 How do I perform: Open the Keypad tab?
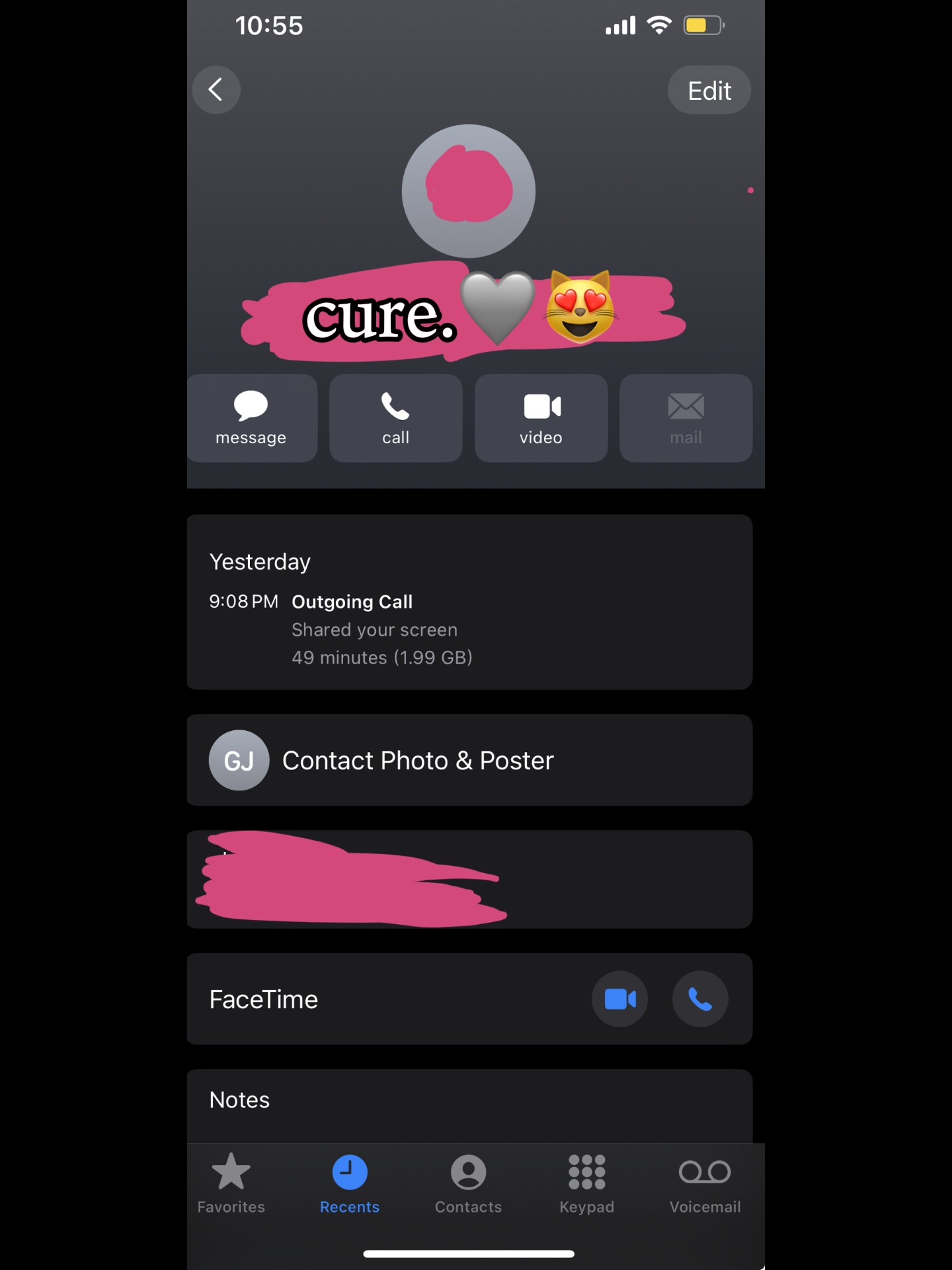[587, 1184]
